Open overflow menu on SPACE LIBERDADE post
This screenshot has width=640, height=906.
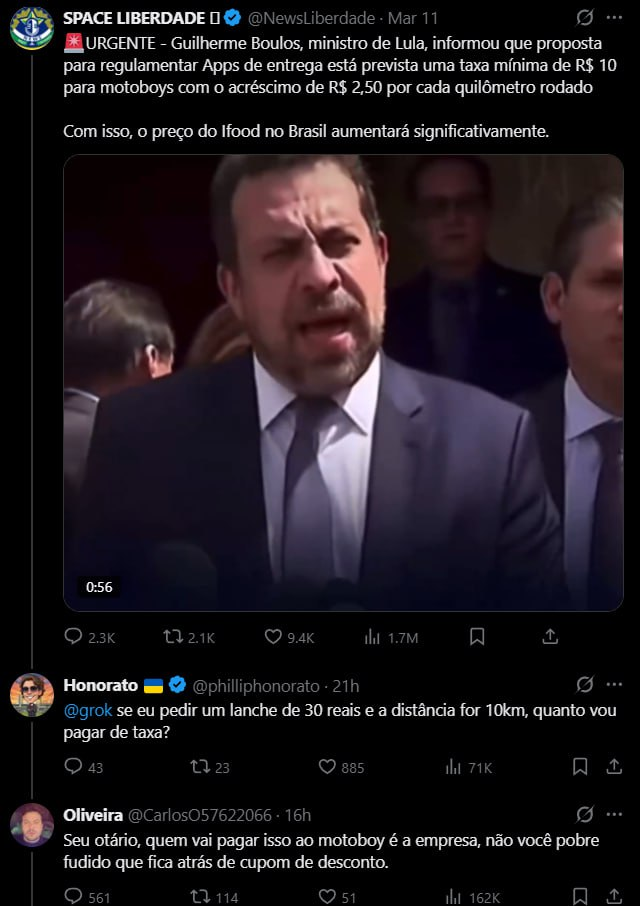click(x=613, y=18)
